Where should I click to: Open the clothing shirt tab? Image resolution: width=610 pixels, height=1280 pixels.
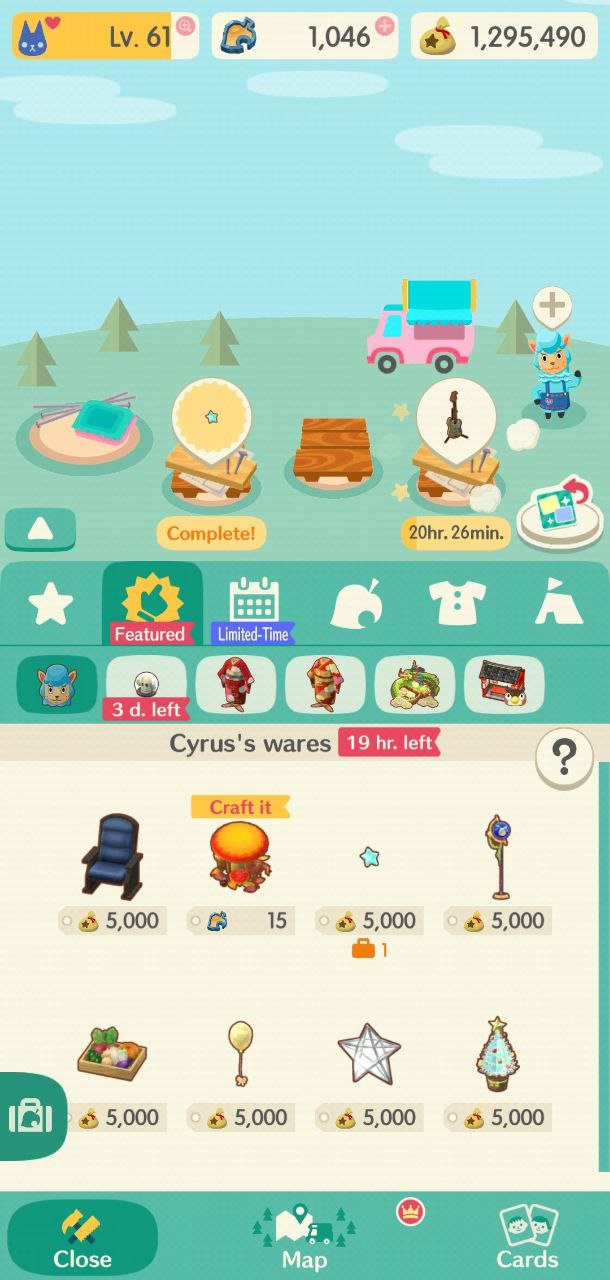457,604
